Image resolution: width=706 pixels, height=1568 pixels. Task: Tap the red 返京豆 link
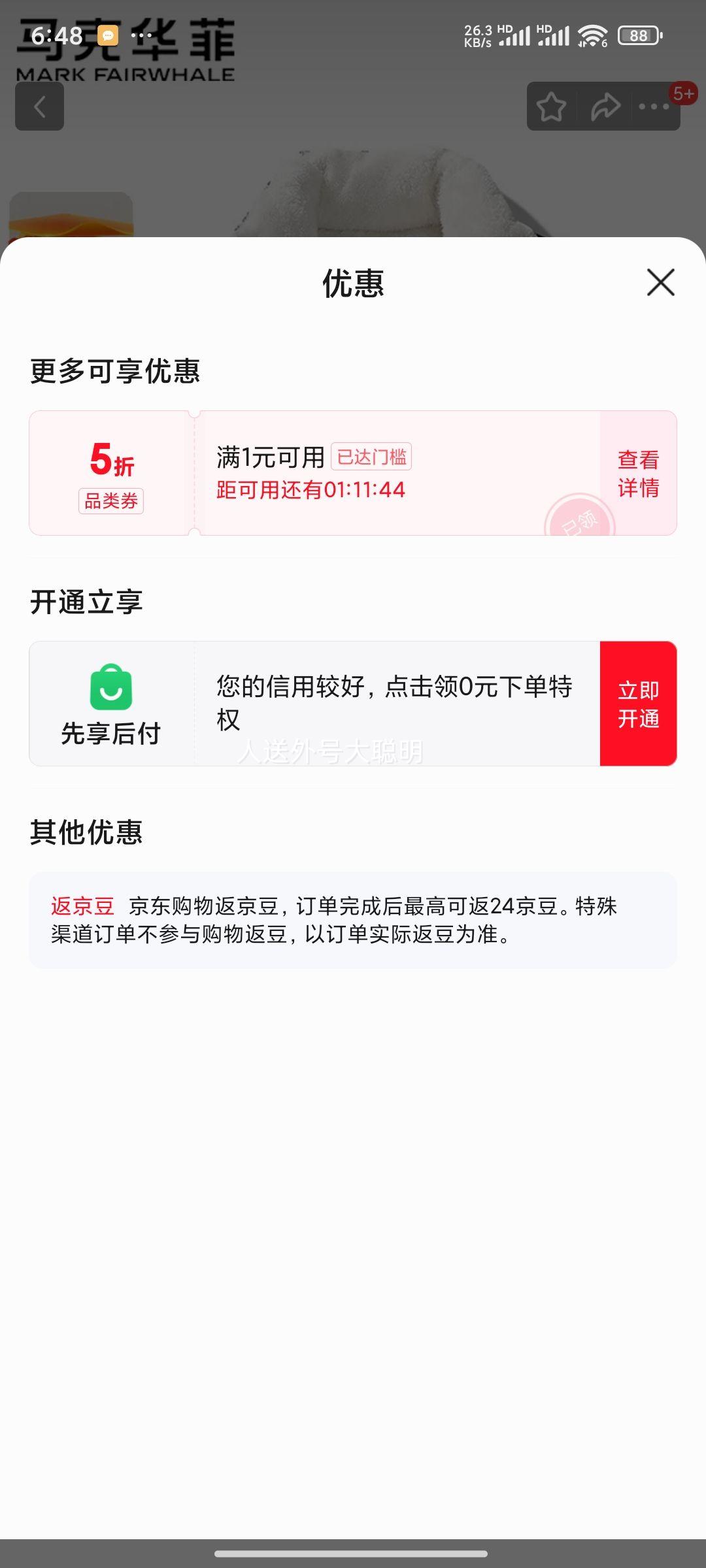coord(82,906)
